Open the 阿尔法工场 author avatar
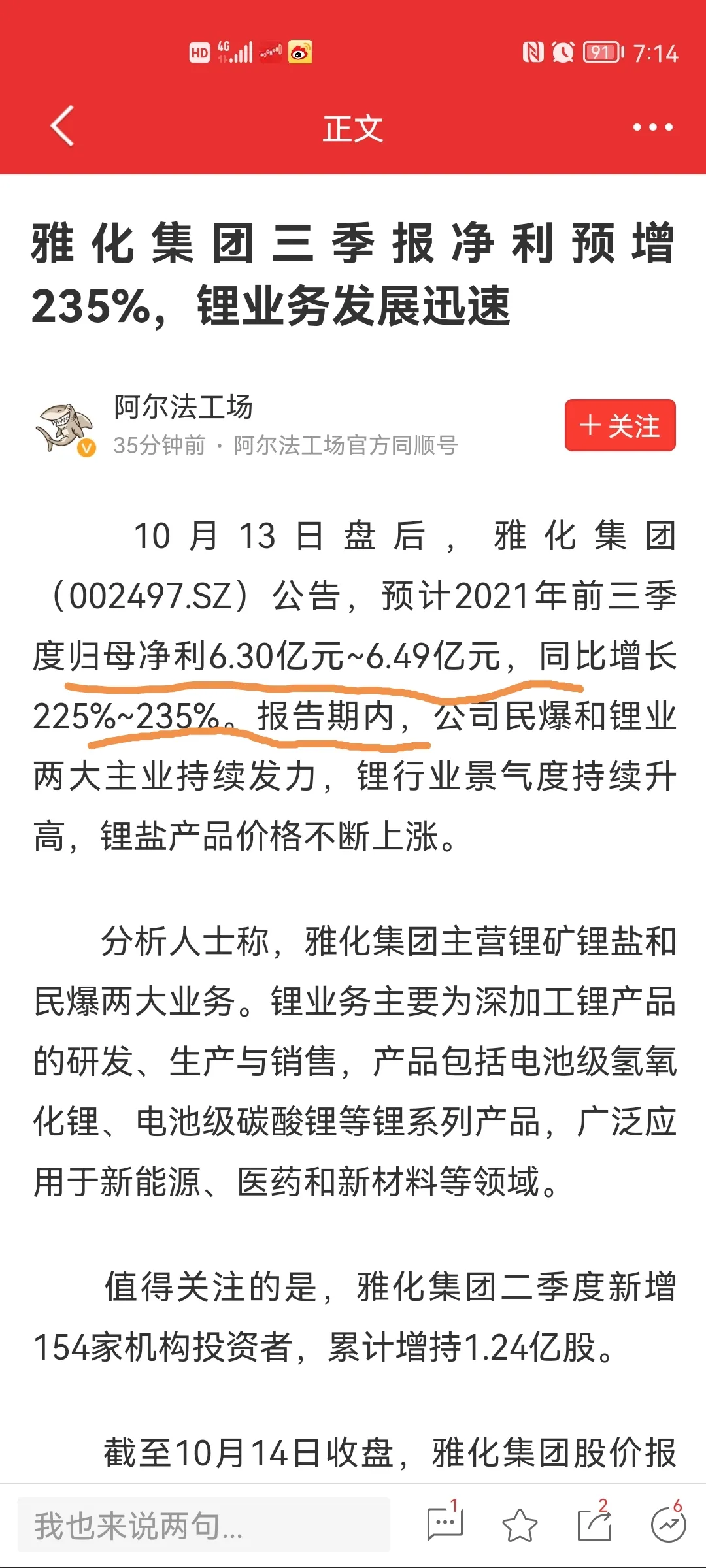 [65, 428]
